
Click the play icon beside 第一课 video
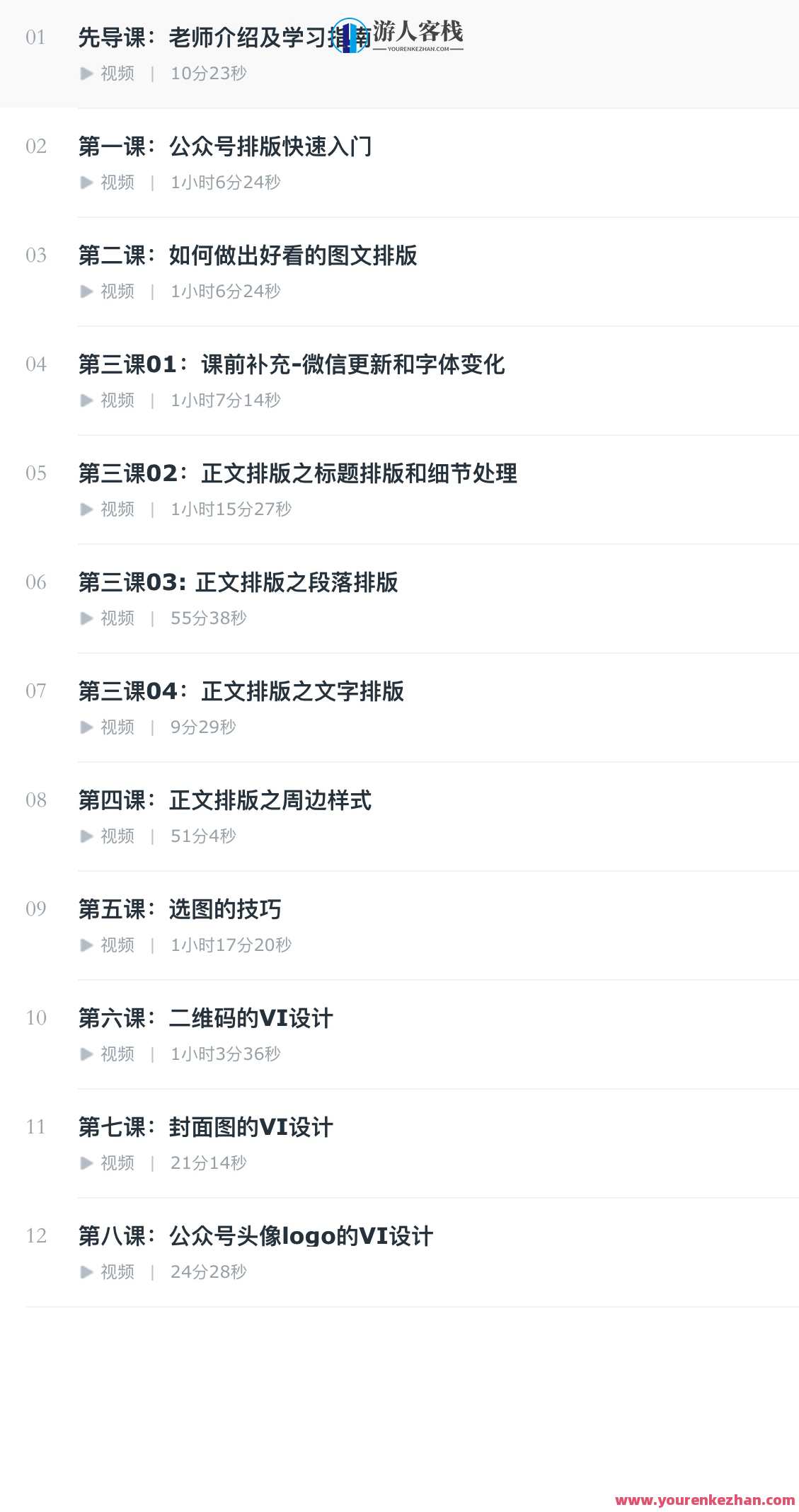pos(87,183)
